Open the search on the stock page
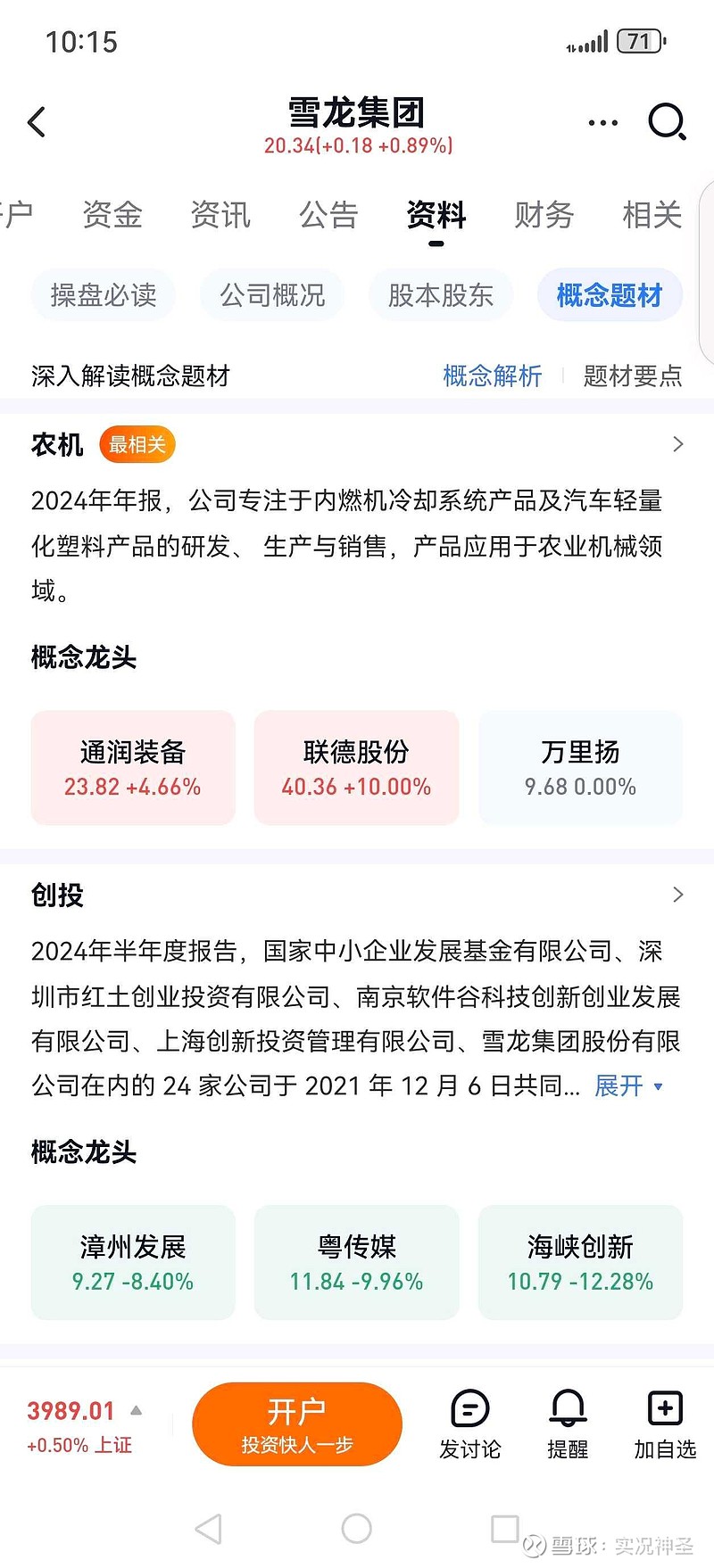 coord(666,122)
